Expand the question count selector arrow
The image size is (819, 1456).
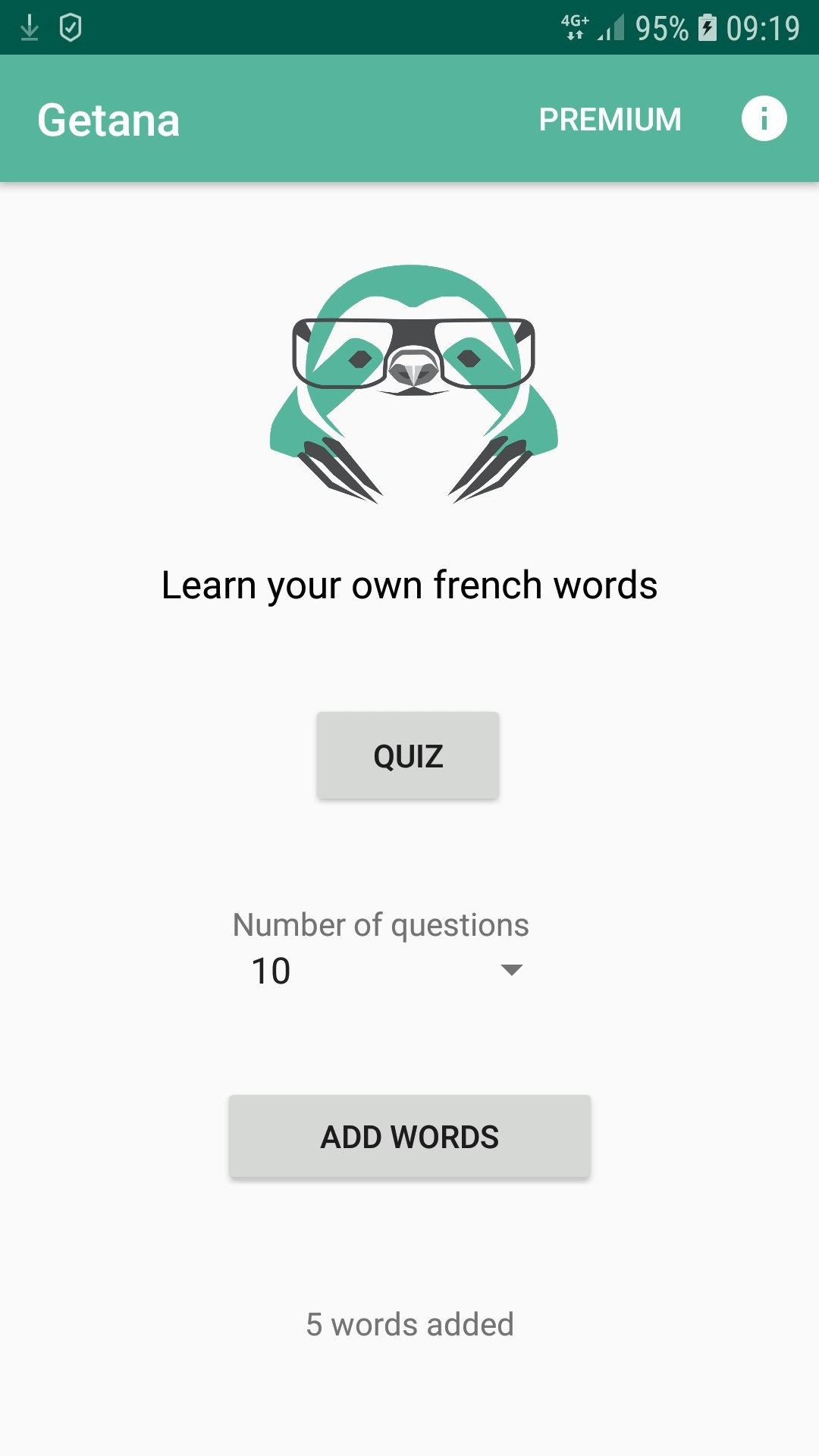point(512,971)
